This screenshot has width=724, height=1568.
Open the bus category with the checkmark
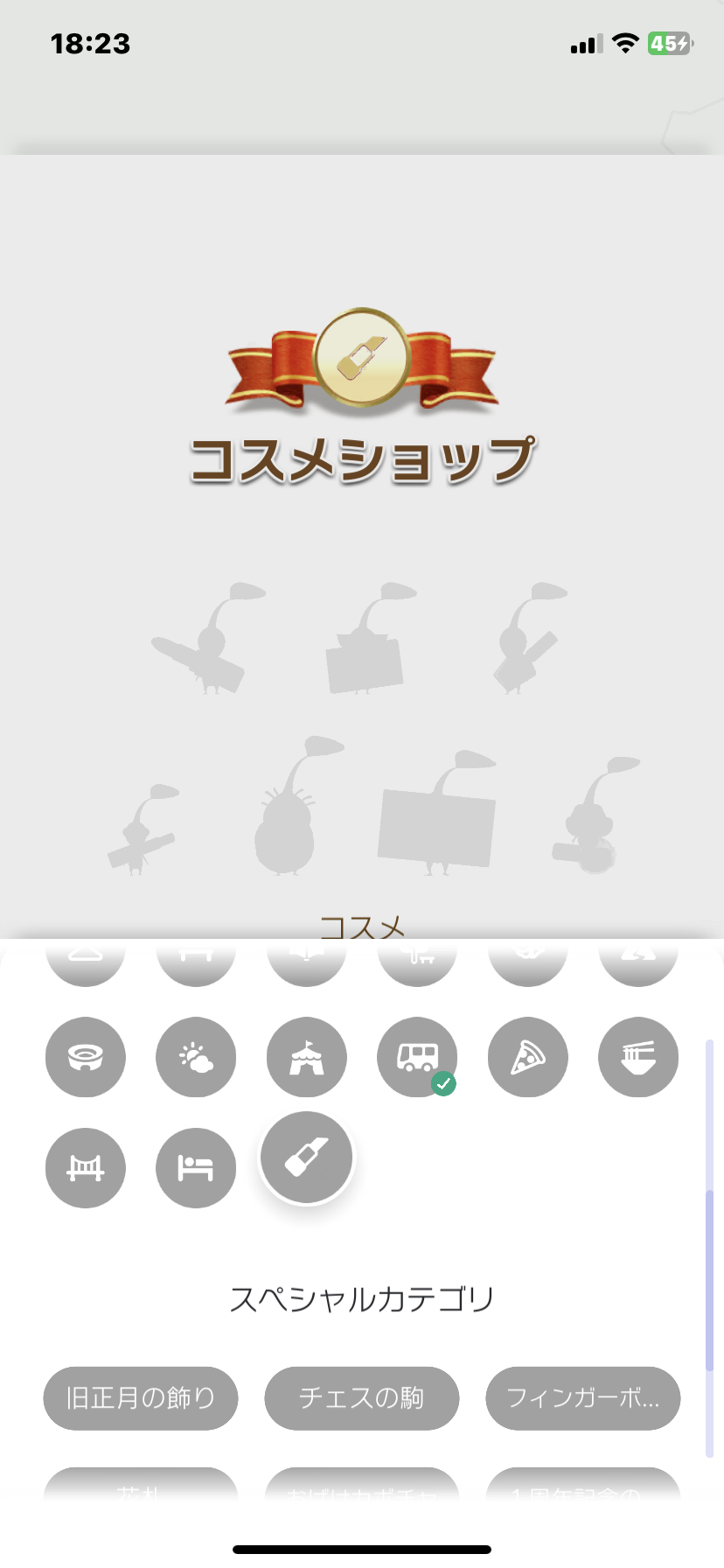coord(417,1057)
